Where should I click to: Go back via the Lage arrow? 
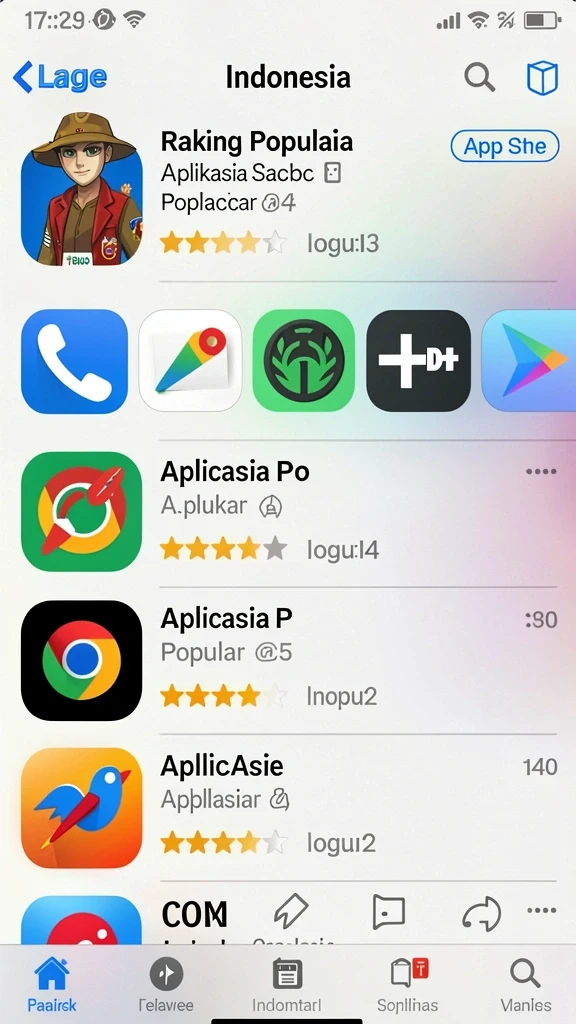59,78
